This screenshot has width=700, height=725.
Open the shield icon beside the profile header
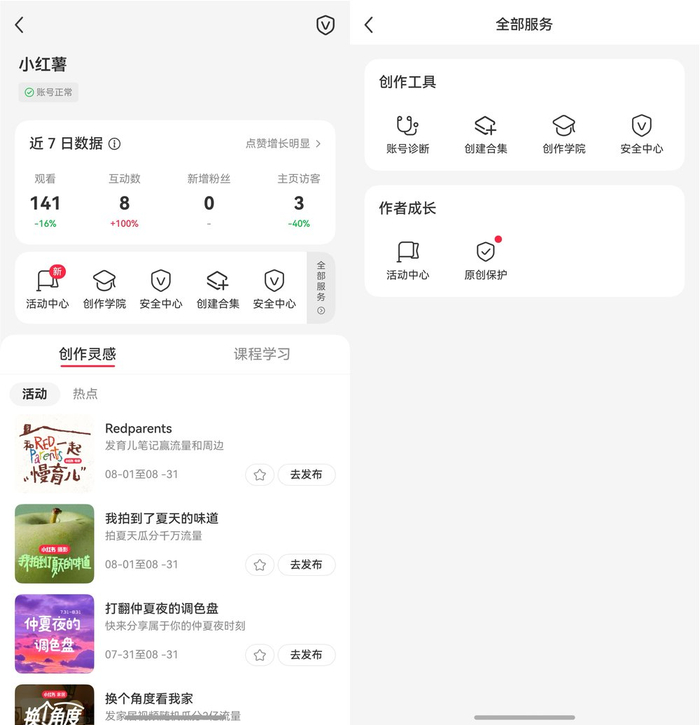click(325, 25)
